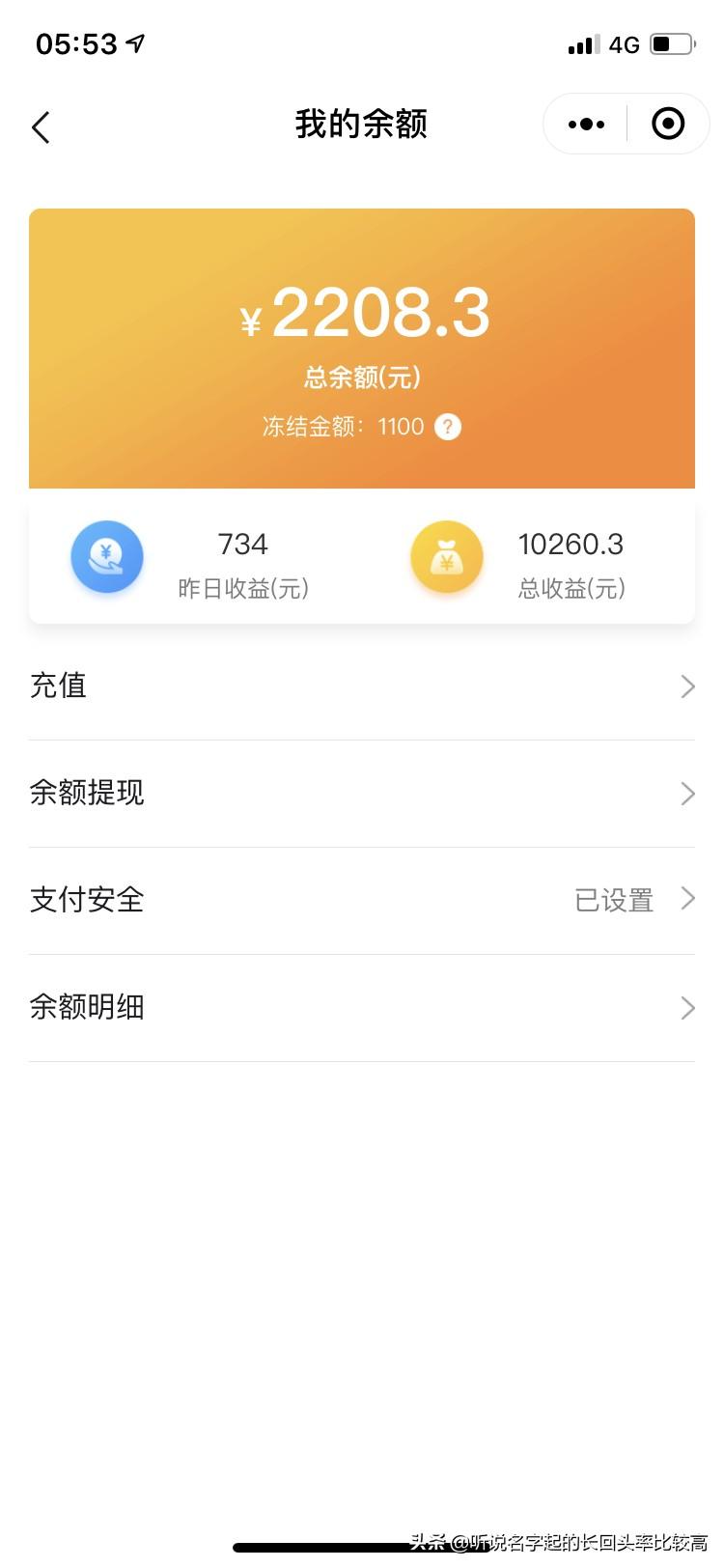Screen dimensions: 724x1568
Task: Tap the yellow money bag total earnings icon
Action: tap(447, 557)
